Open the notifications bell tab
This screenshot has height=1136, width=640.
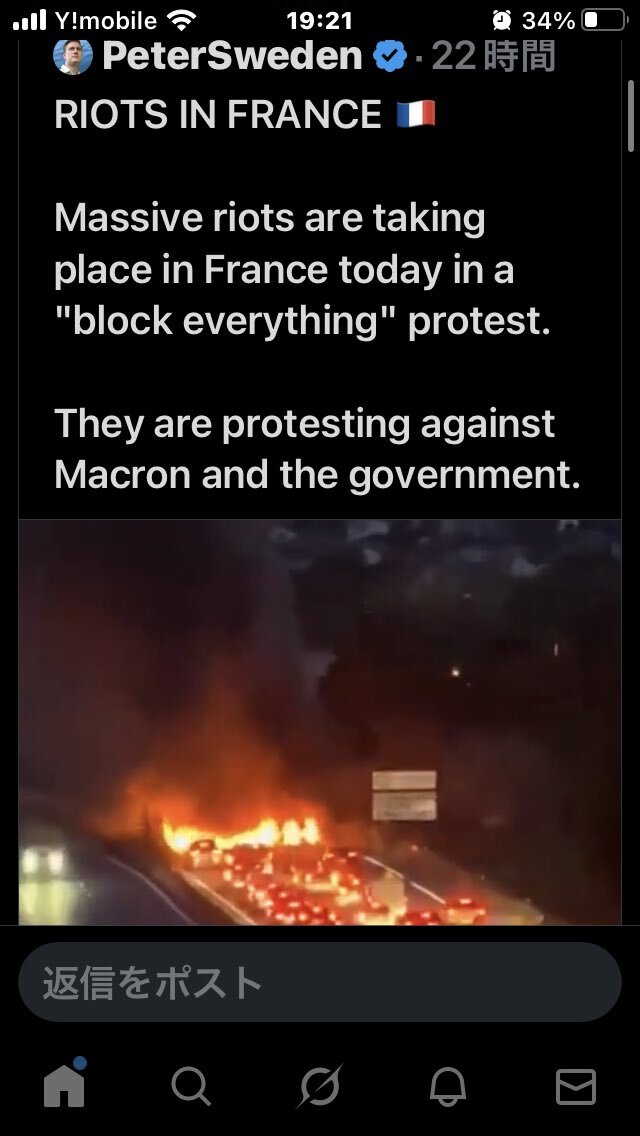pyautogui.click(x=447, y=1087)
